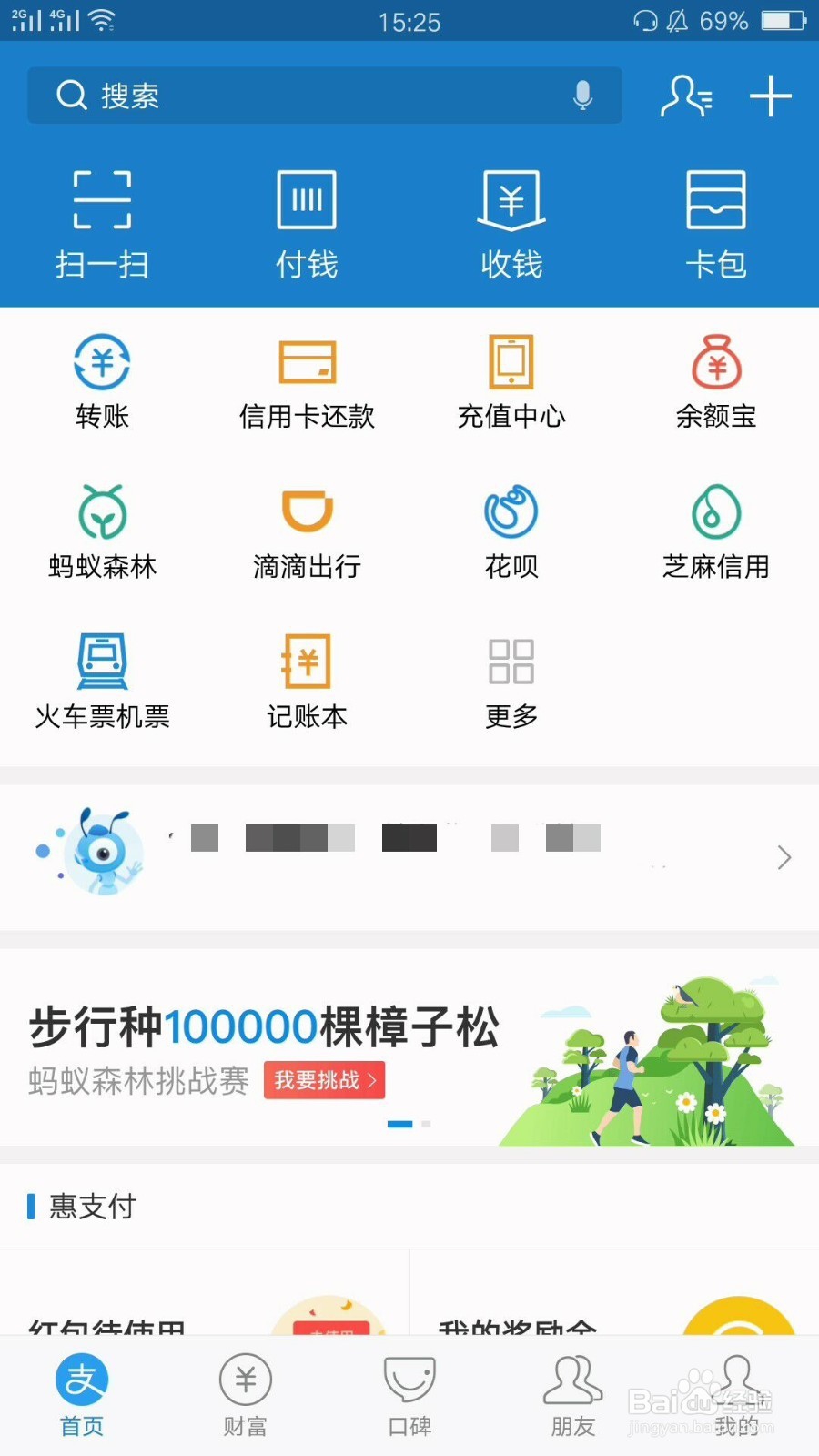Open contacts via the people icon
The height and width of the screenshot is (1456, 819).
tap(686, 96)
